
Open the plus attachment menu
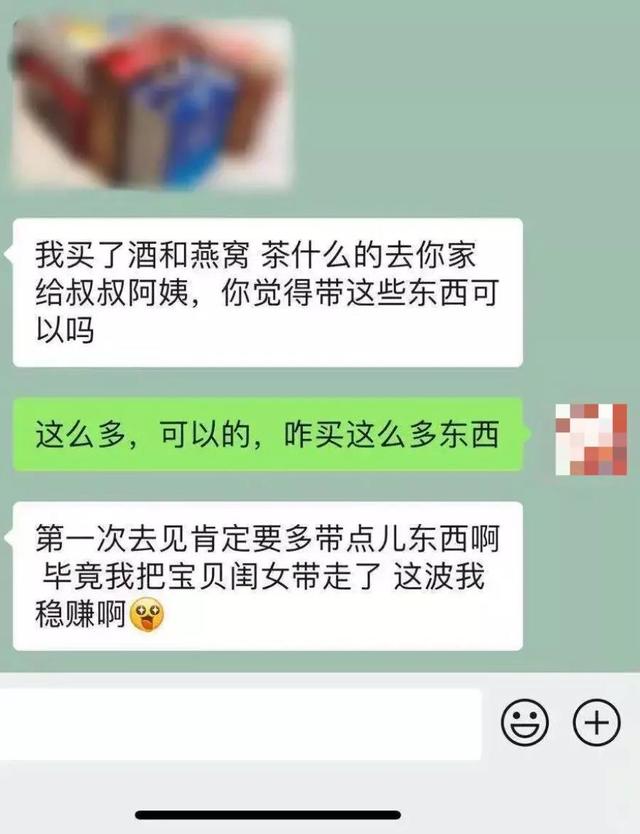pos(596,722)
